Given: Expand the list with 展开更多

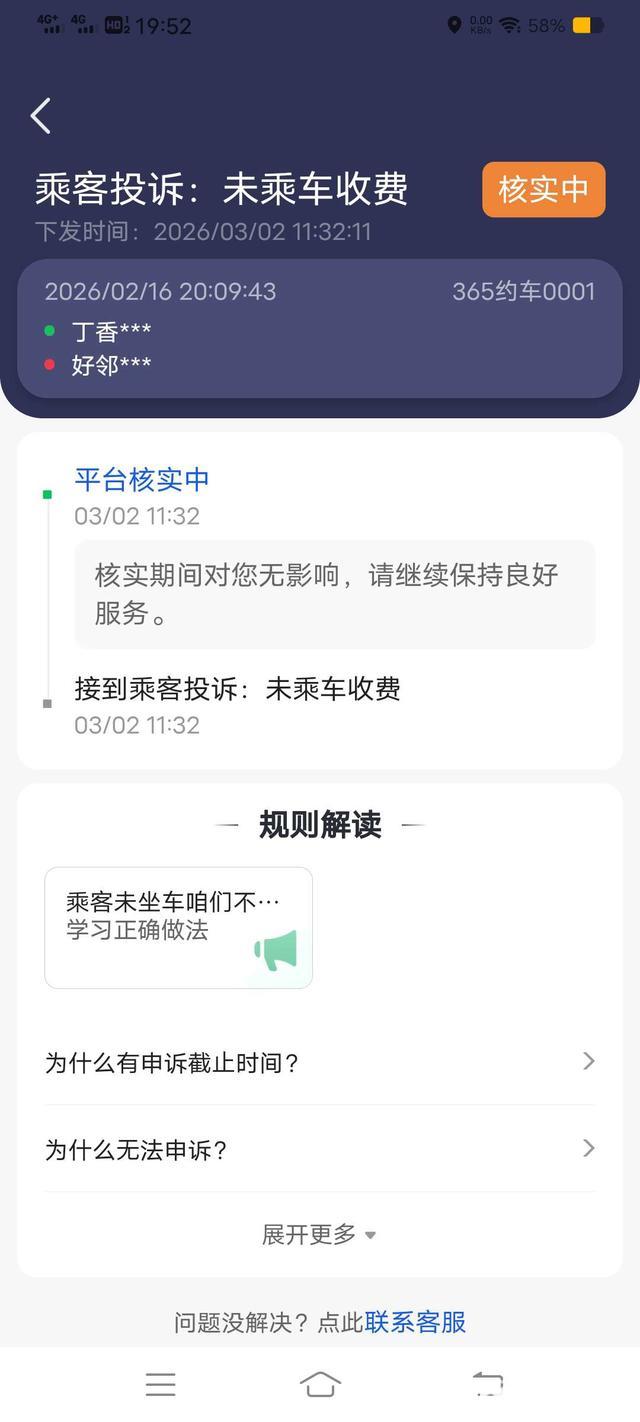Looking at the screenshot, I should 318,1234.
